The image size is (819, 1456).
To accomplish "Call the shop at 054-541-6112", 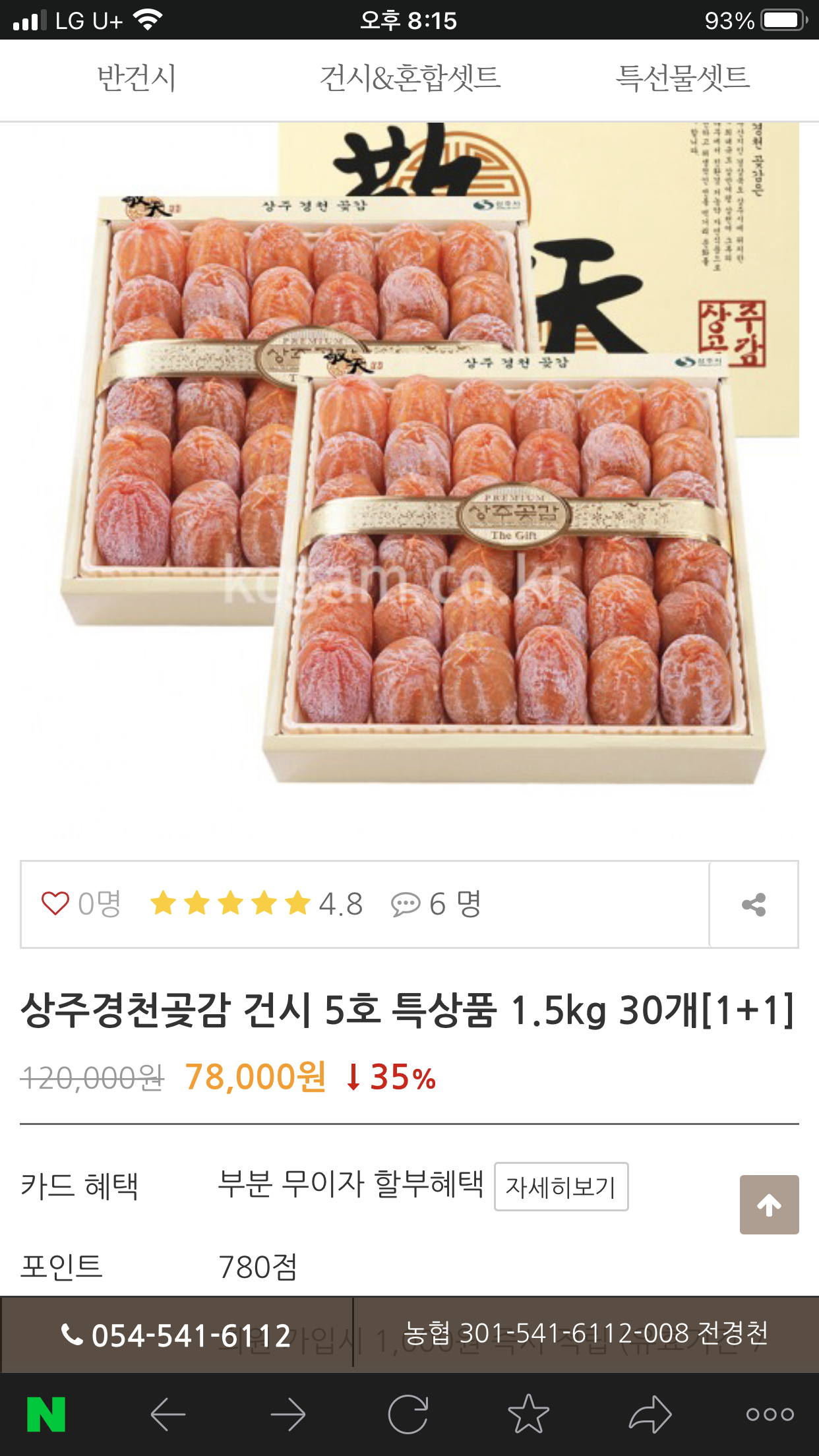I will (x=176, y=1335).
